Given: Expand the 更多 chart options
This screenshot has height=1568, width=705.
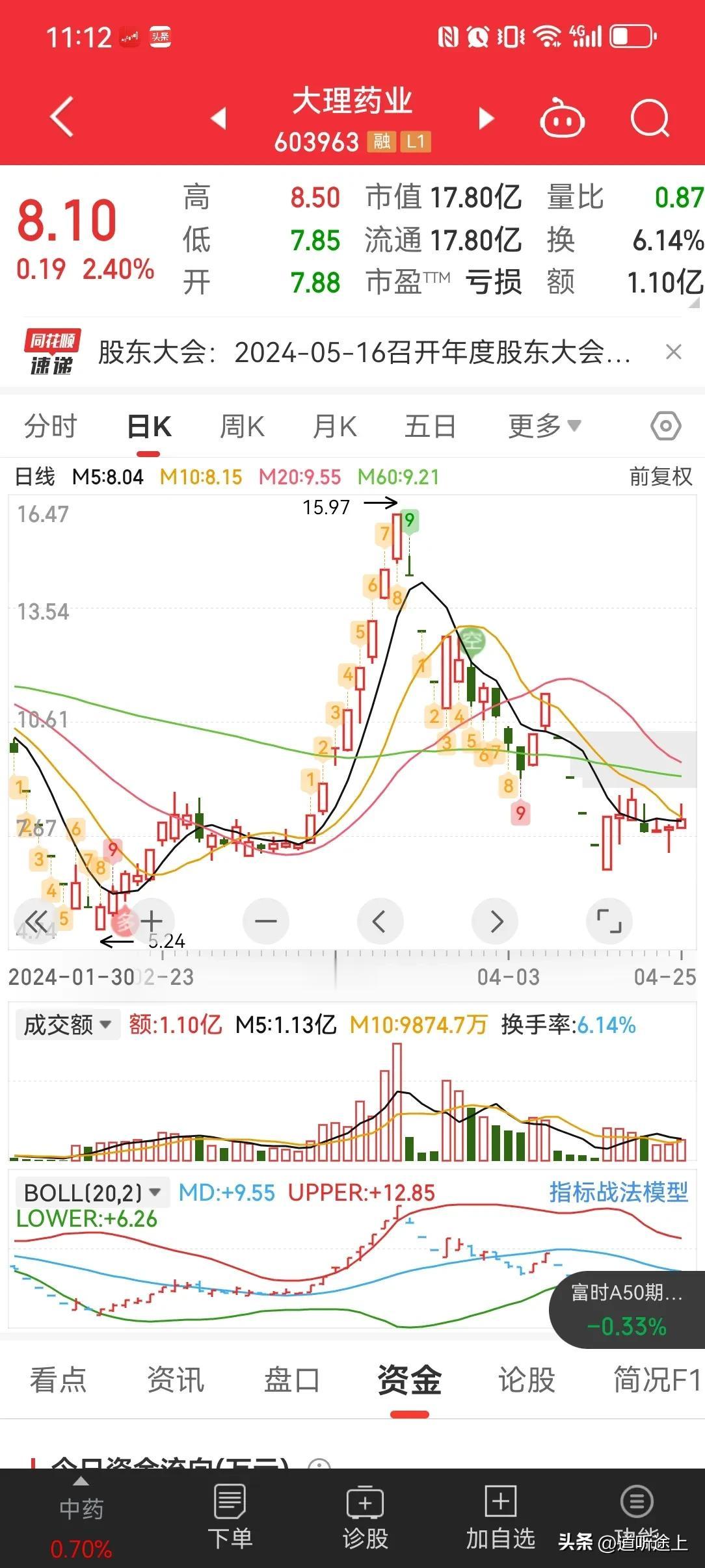Looking at the screenshot, I should [x=544, y=426].
